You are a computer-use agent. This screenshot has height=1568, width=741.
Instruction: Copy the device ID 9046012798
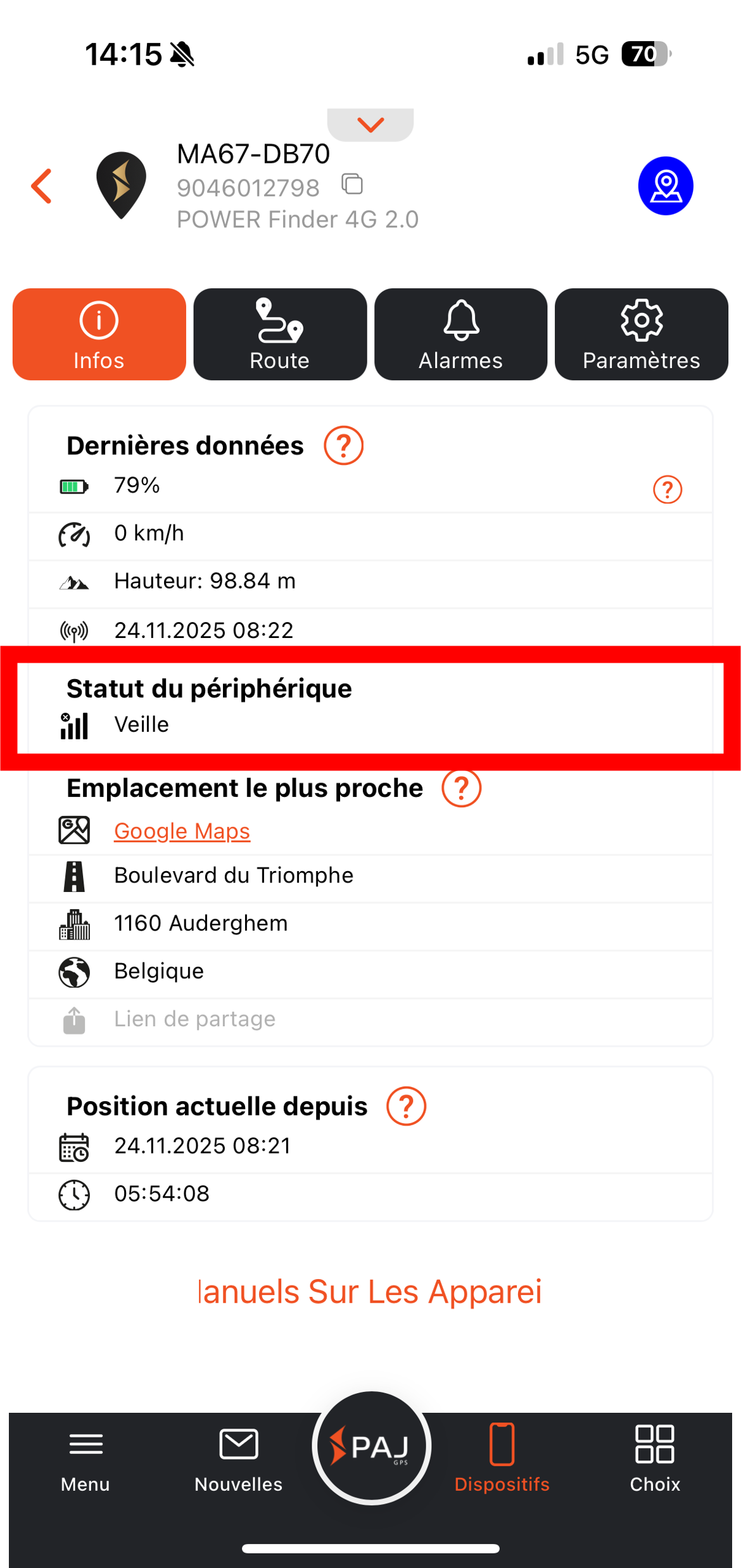click(352, 184)
